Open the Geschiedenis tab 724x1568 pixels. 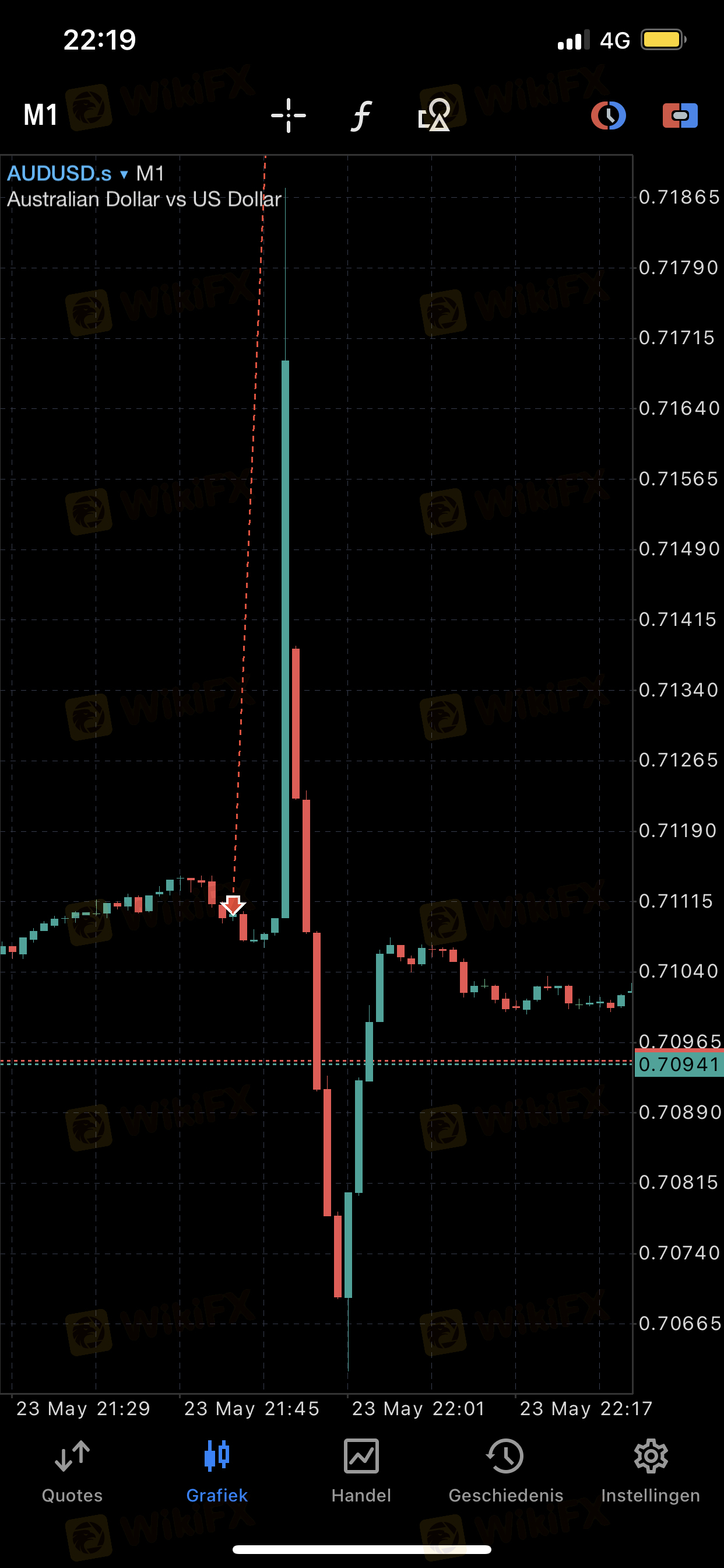pyautogui.click(x=505, y=1472)
